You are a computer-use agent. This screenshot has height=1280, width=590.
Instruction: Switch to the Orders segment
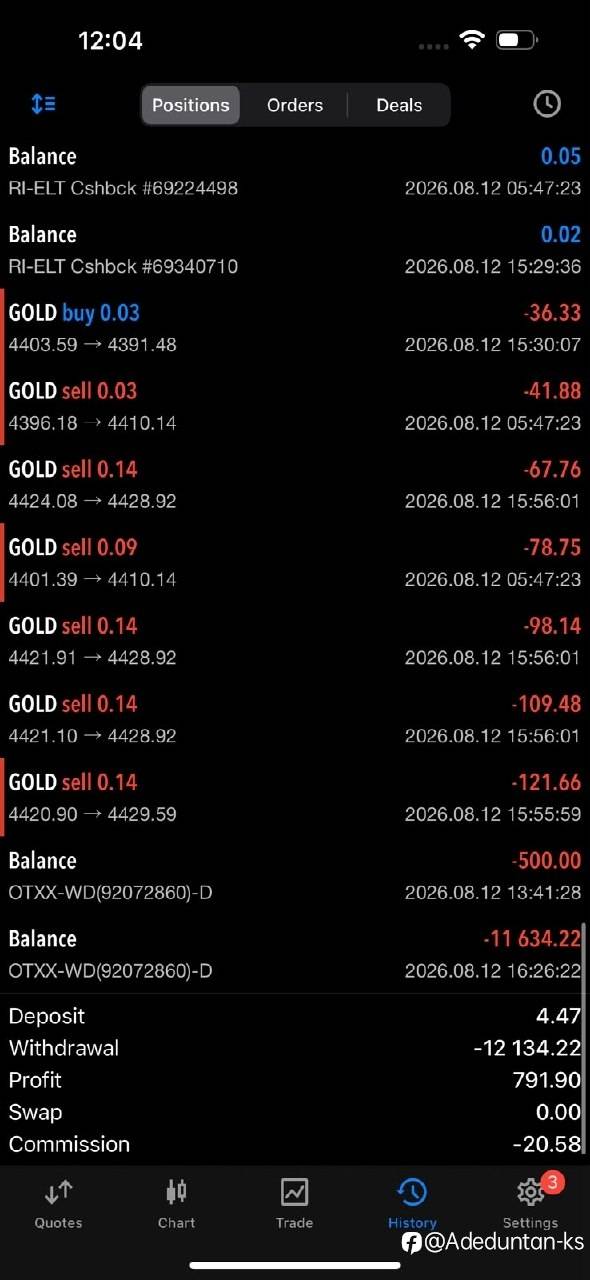(x=295, y=105)
